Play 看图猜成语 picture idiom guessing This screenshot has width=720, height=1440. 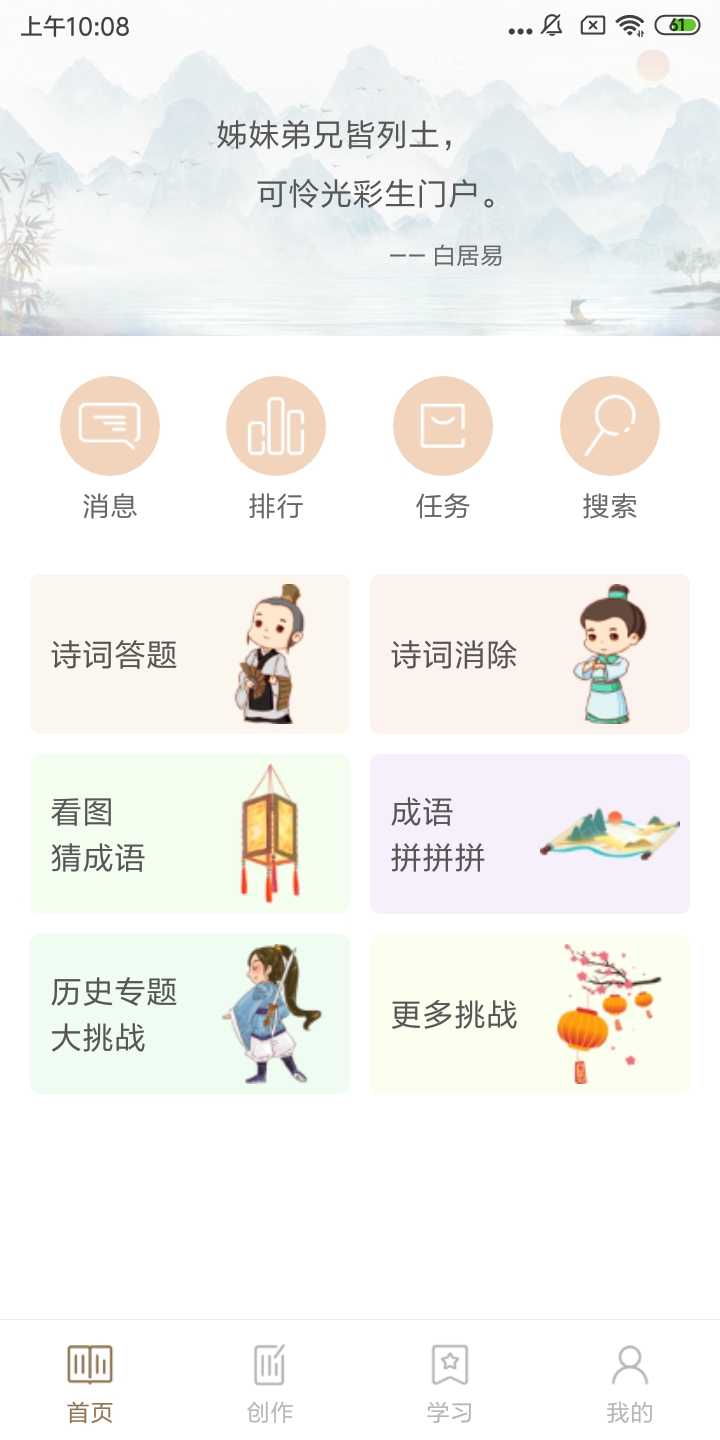coord(190,833)
